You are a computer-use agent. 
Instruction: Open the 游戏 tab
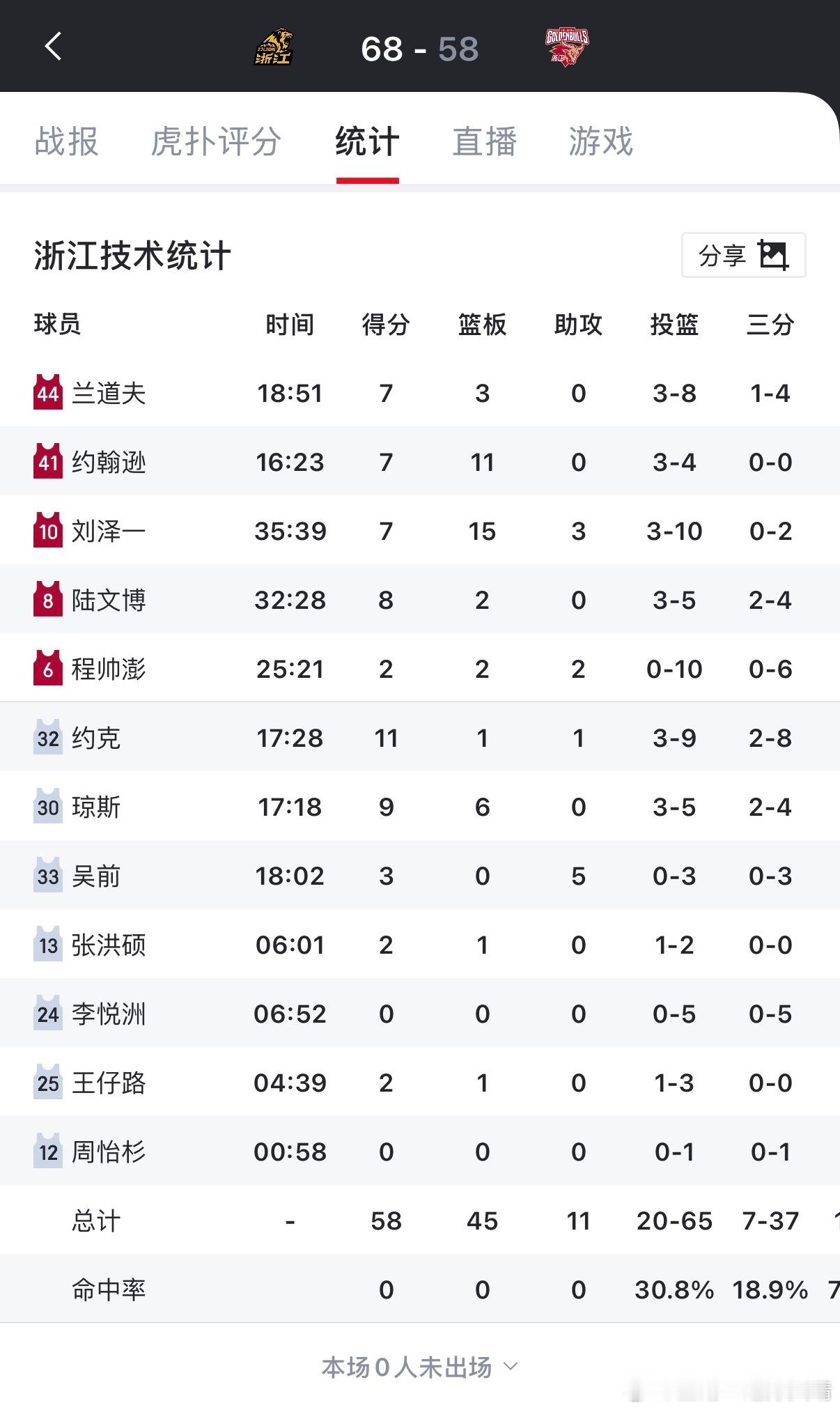pyautogui.click(x=600, y=141)
